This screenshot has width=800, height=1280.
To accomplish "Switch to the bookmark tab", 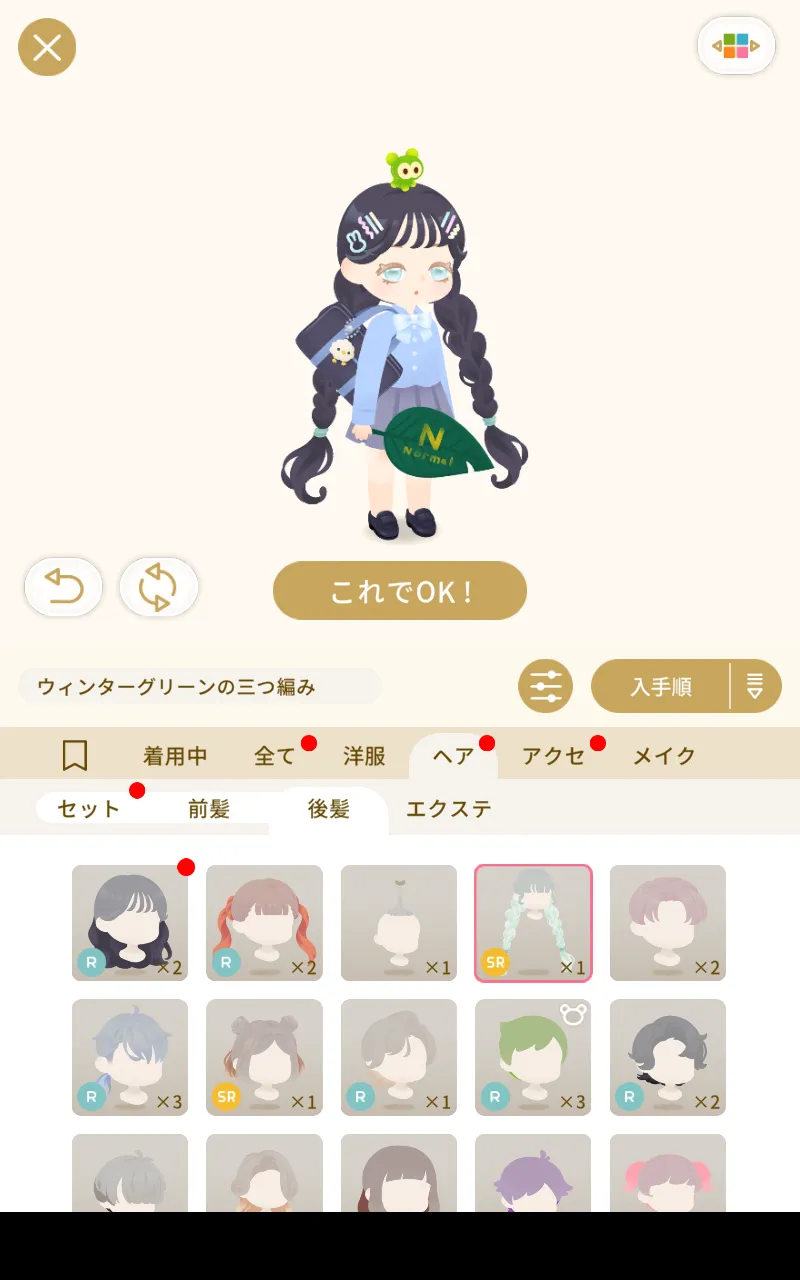I will coord(75,756).
